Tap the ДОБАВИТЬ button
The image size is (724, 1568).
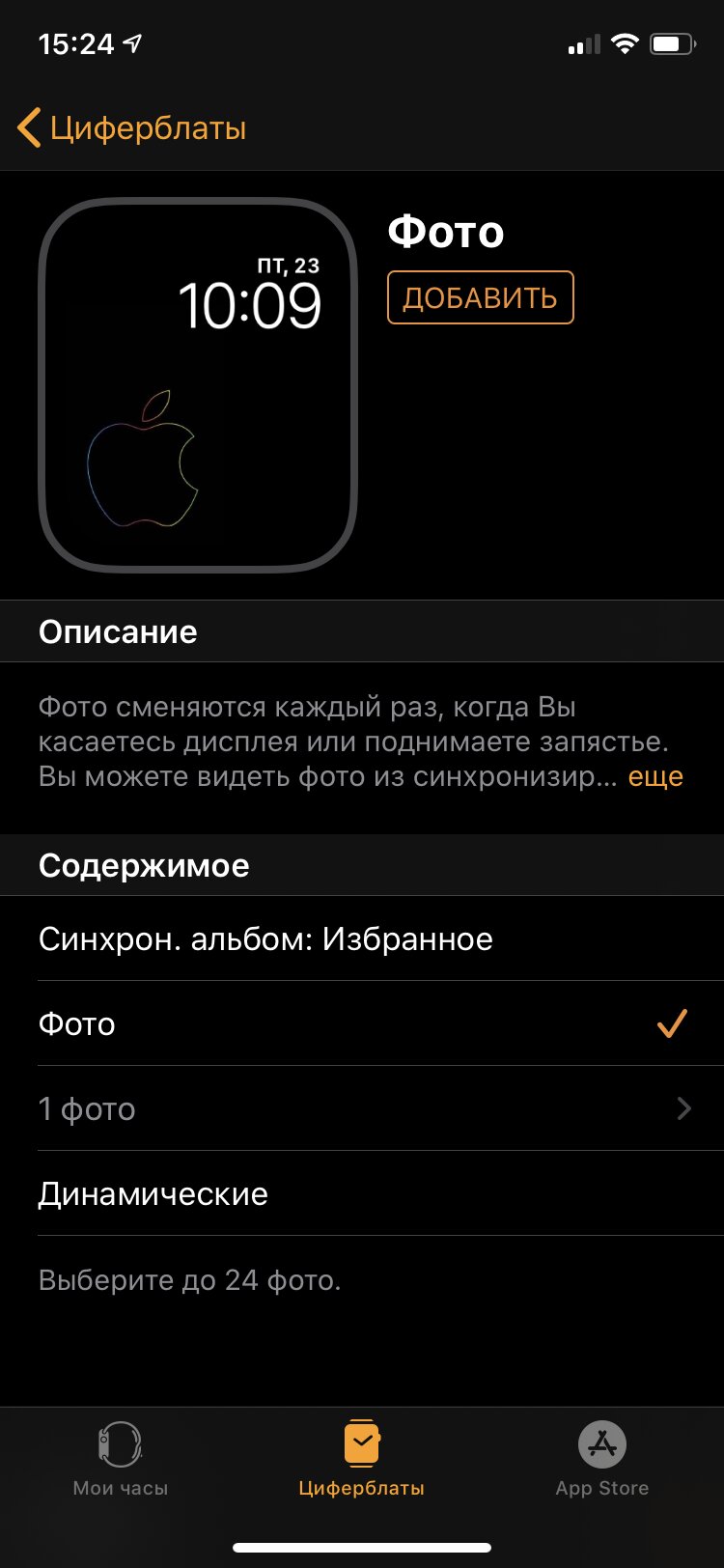pos(480,297)
